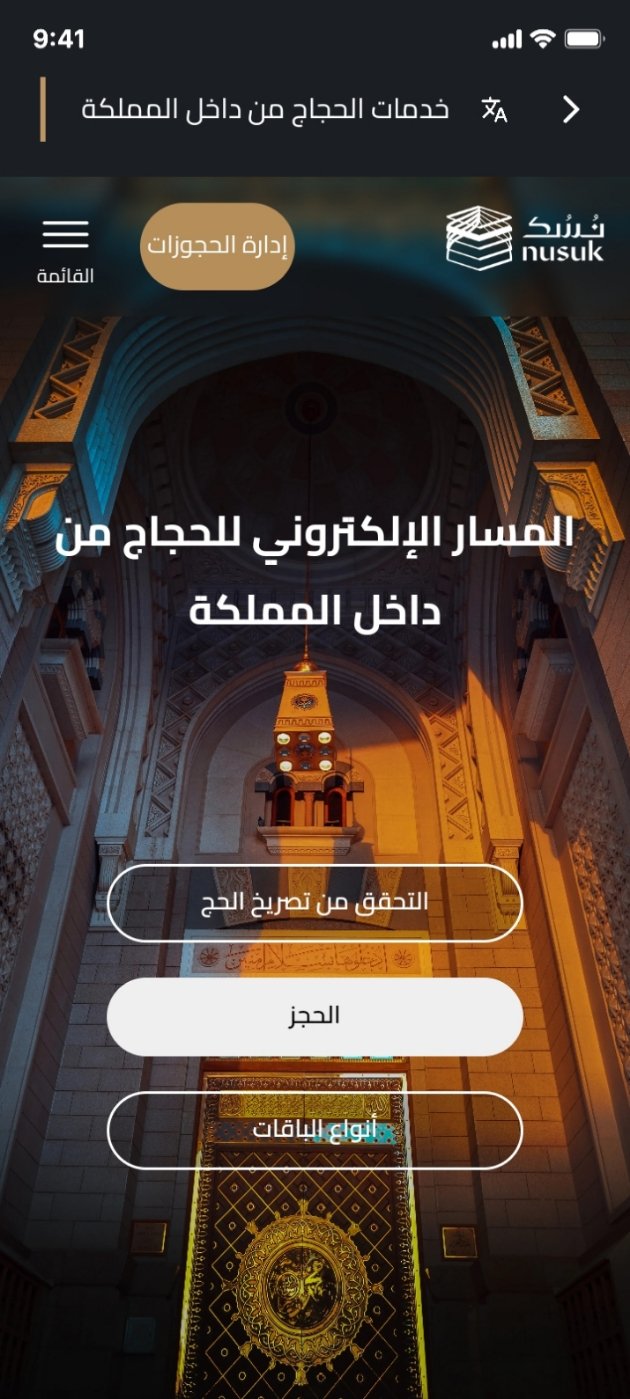Select التحقق من تصريح الحج button
630x1399 pixels.
pyautogui.click(x=315, y=902)
